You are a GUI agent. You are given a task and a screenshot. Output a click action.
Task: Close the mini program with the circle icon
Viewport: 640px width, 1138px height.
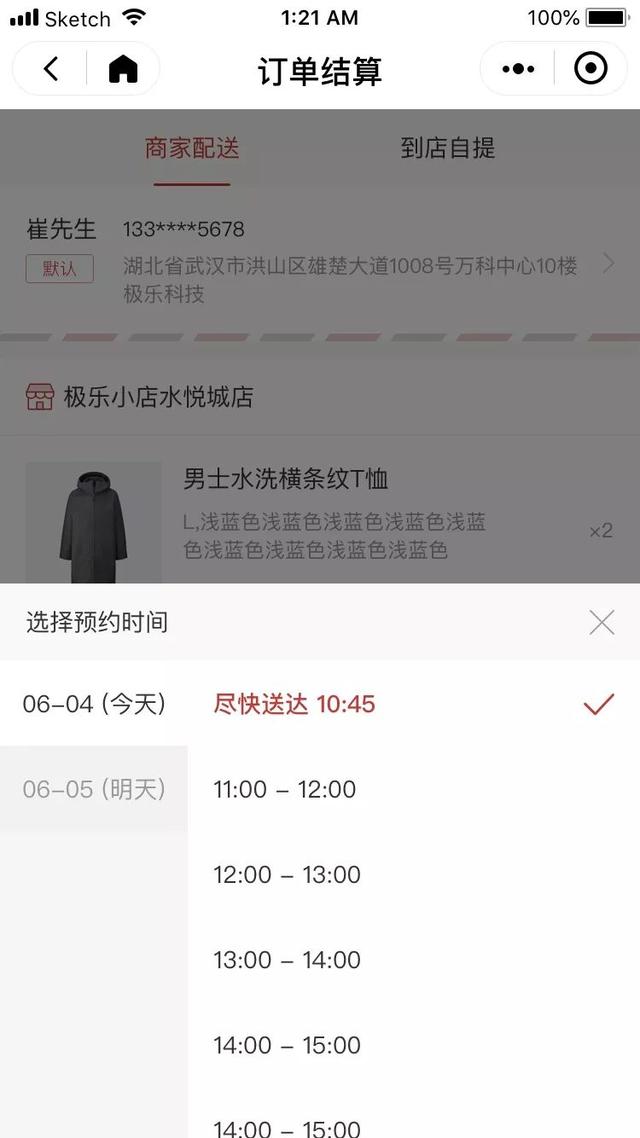coord(591,69)
